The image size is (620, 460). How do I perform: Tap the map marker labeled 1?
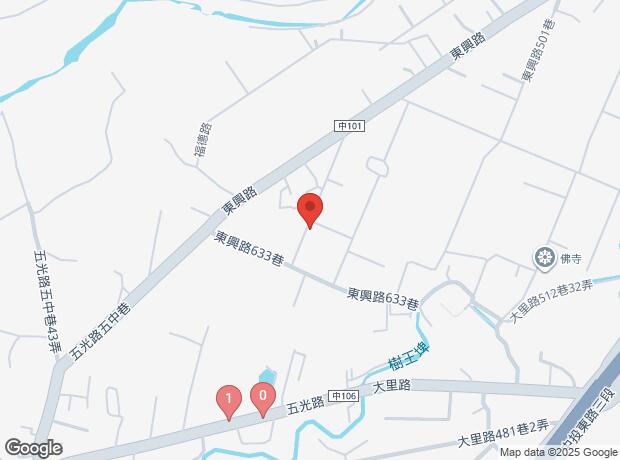(229, 400)
